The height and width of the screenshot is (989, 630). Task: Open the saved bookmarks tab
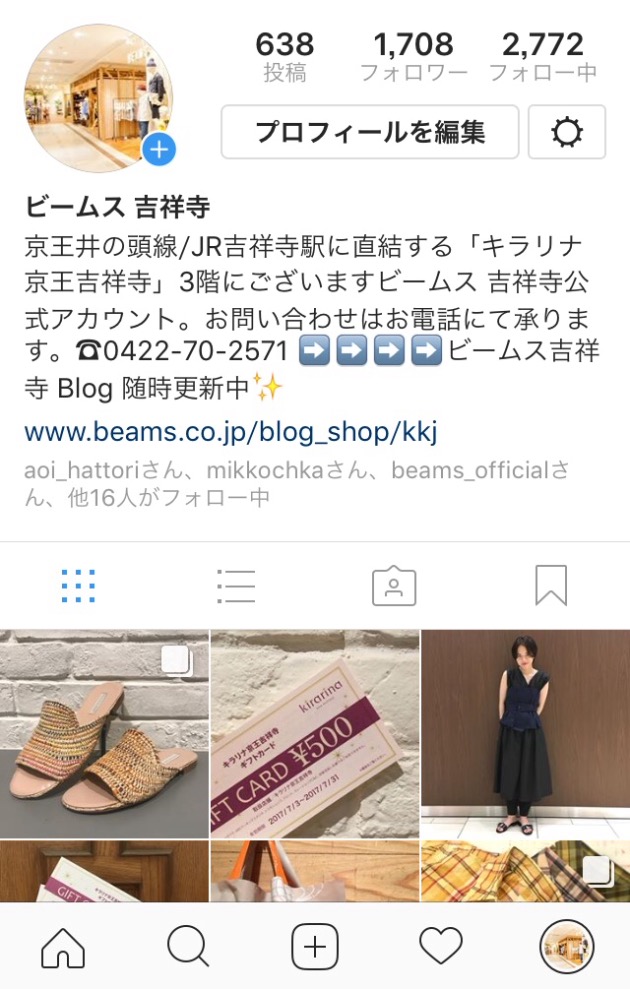pos(550,586)
